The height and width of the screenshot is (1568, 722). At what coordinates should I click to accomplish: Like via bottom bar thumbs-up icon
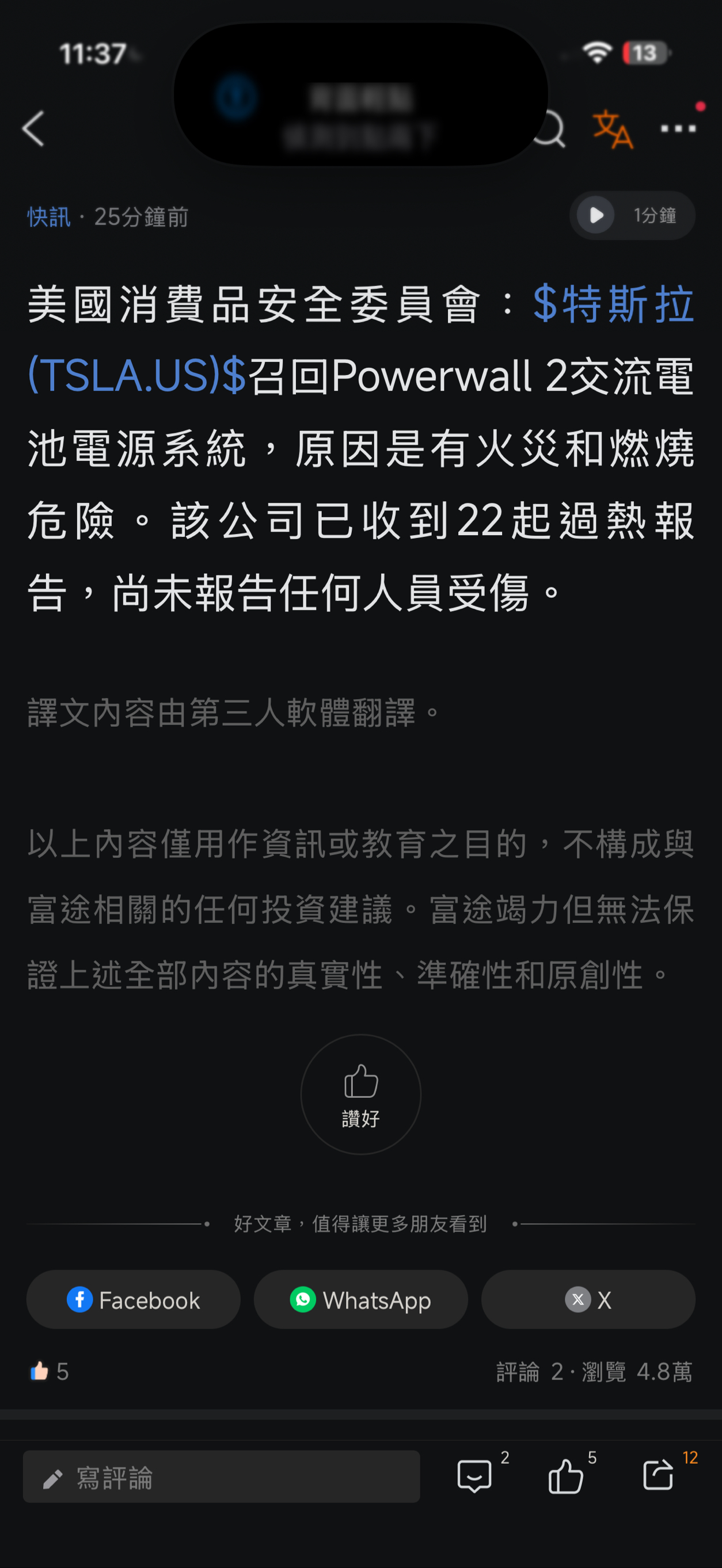point(566,1475)
